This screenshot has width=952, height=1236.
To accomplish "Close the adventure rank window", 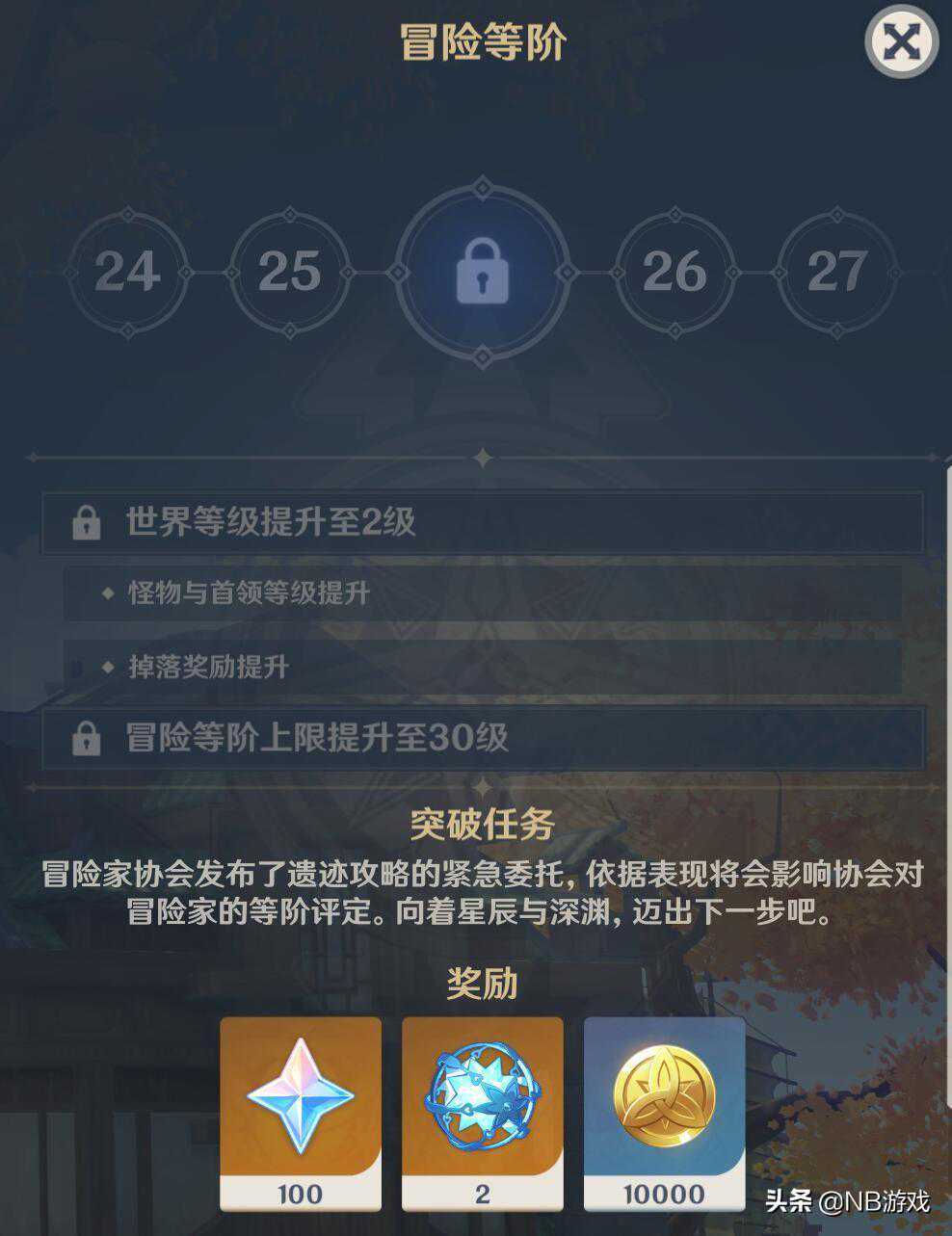I will (901, 42).
